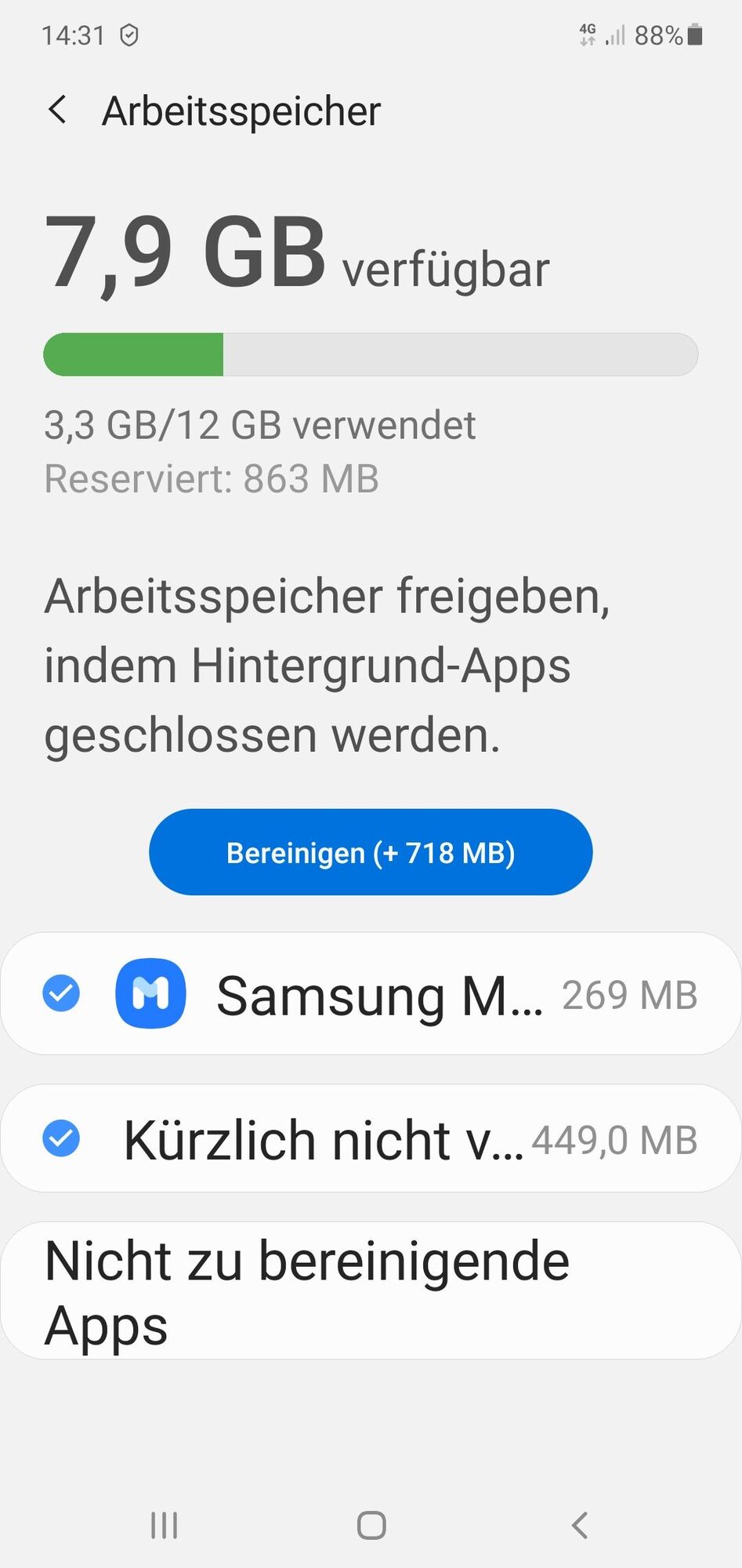The height and width of the screenshot is (1568, 742).
Task: Tap the Bereinigen (+ 718 MB) button
Action: coord(371,852)
